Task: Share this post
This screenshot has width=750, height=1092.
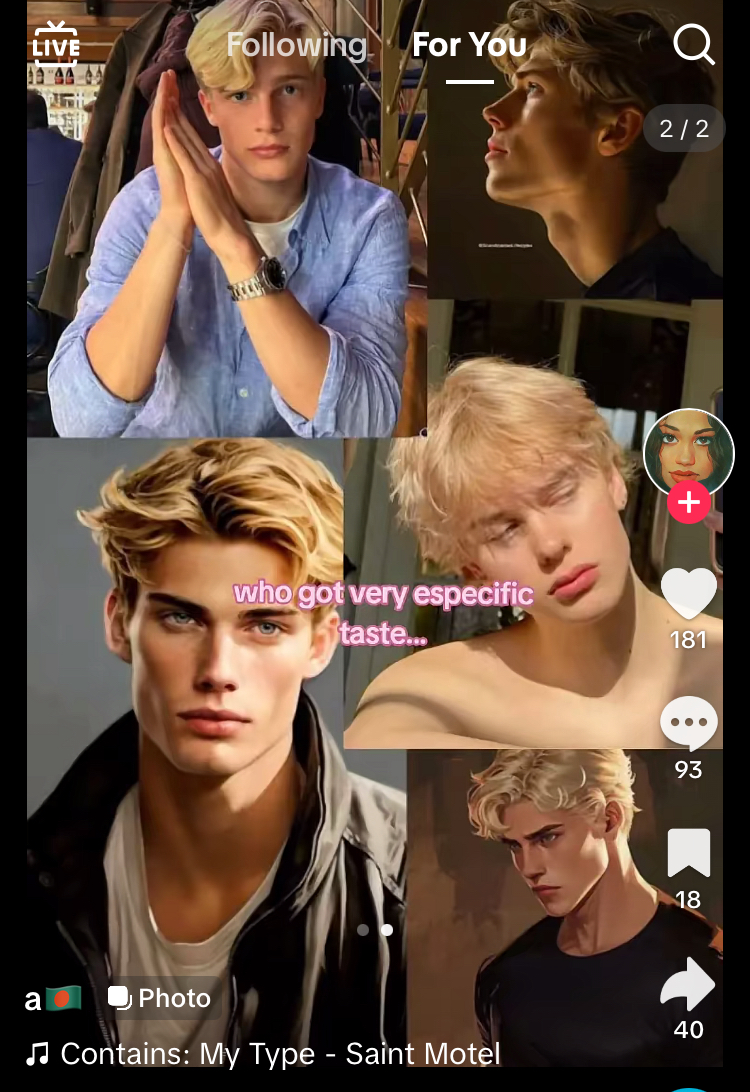Action: click(x=688, y=985)
